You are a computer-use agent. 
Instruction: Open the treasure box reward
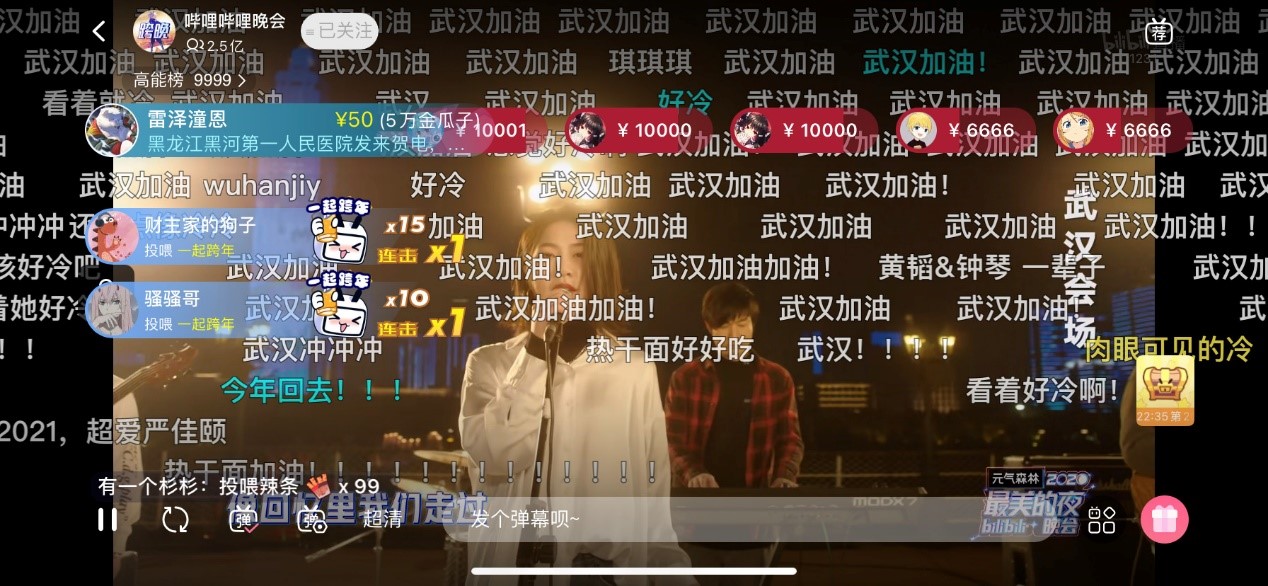point(1163,390)
